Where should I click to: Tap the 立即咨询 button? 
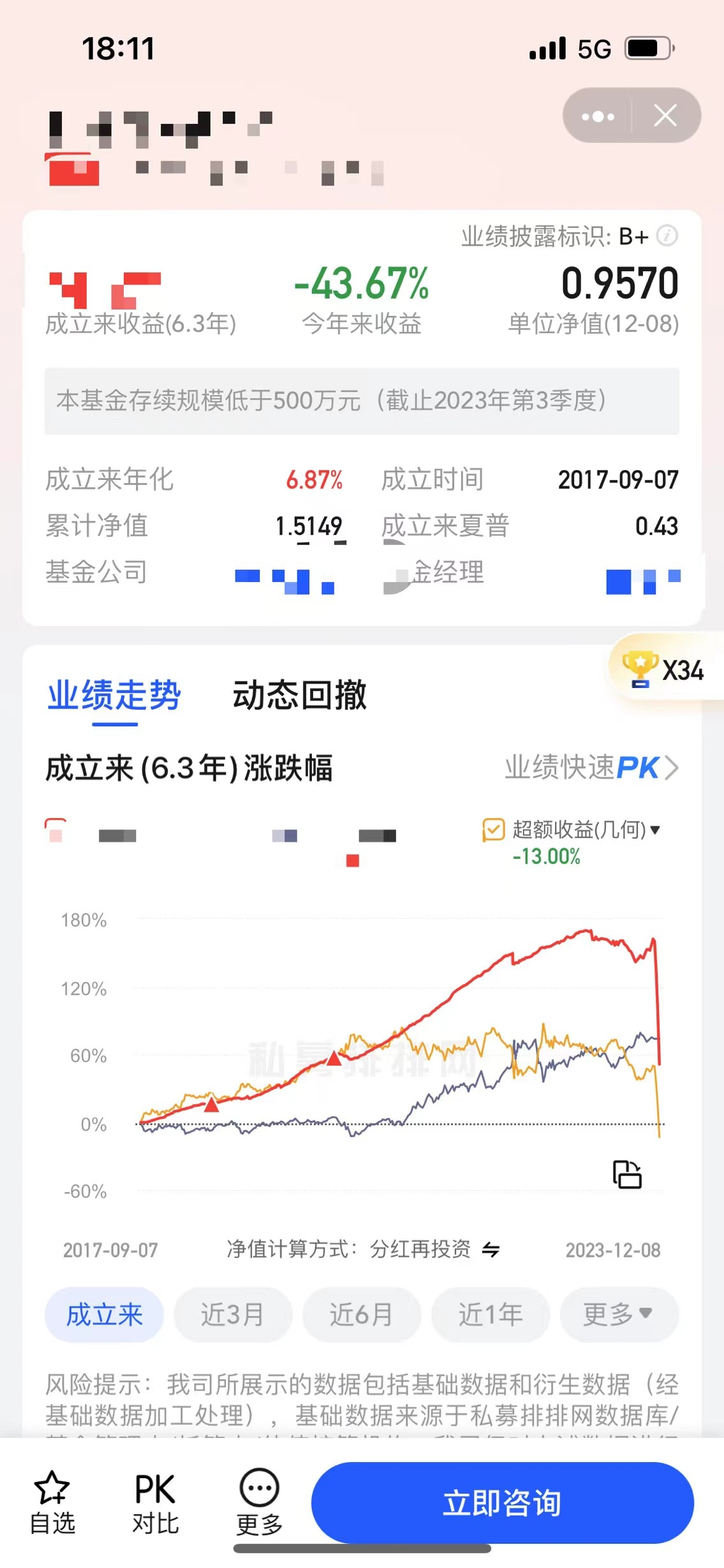pyautogui.click(x=502, y=1502)
